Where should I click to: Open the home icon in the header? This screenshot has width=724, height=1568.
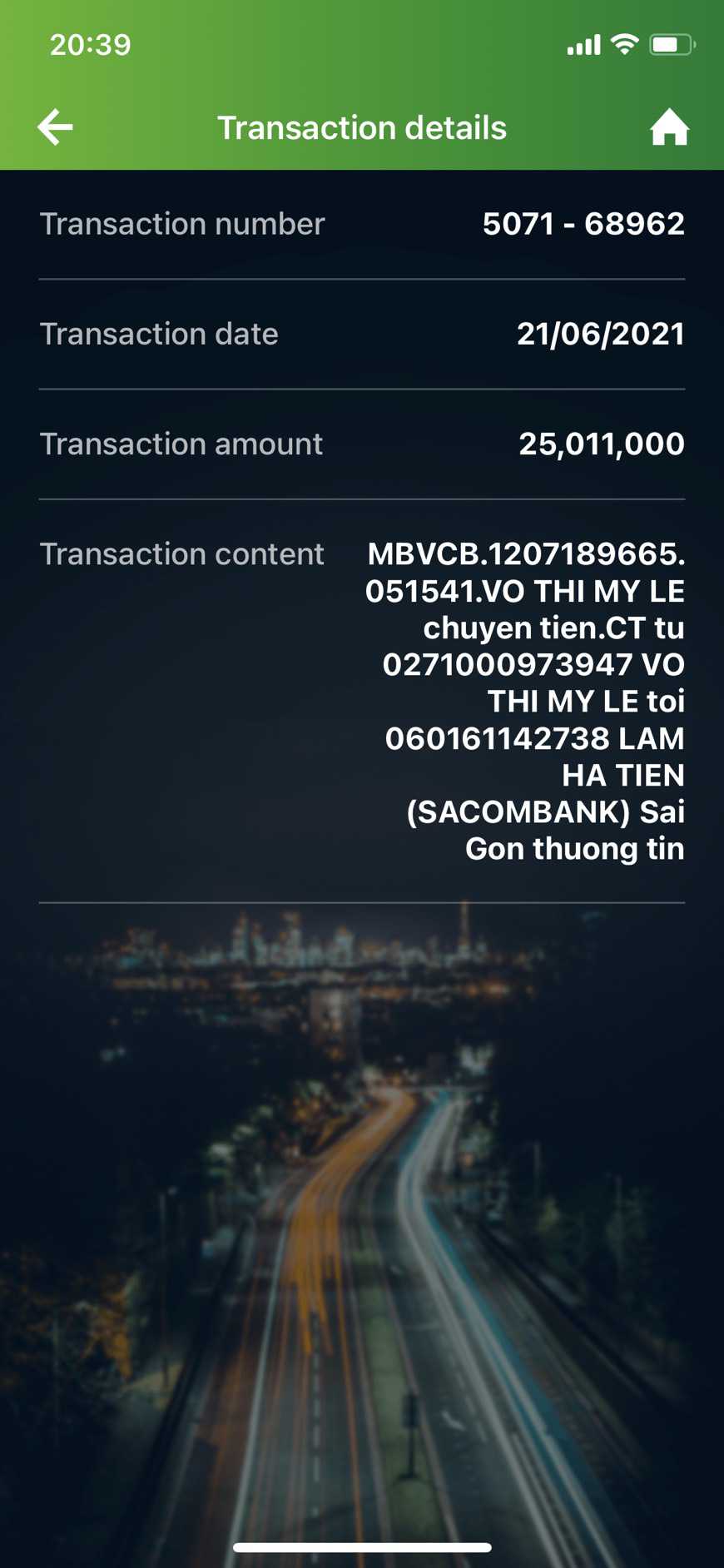669,128
